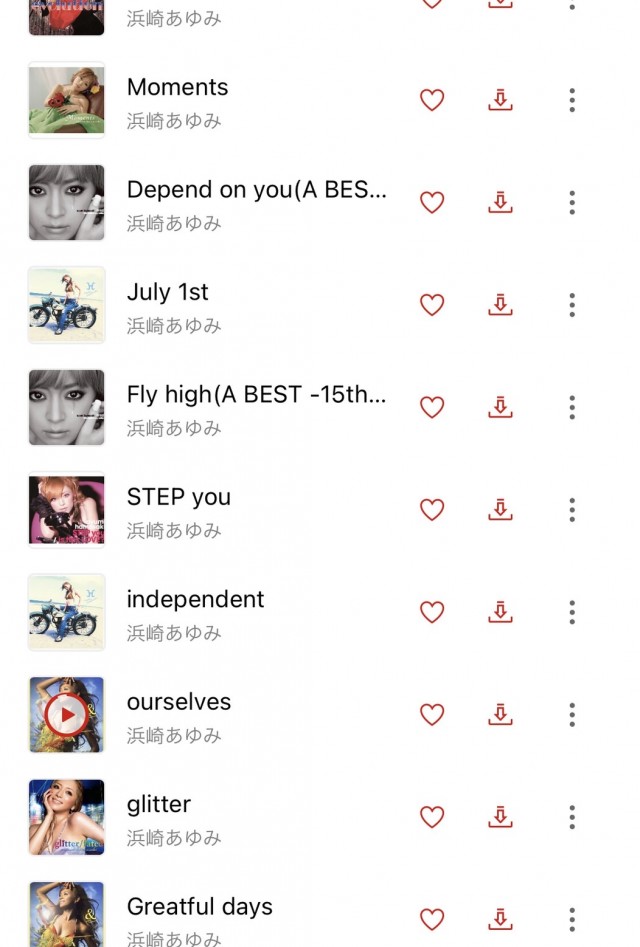
Task: Open the overflow menu for STEP you
Action: (572, 510)
